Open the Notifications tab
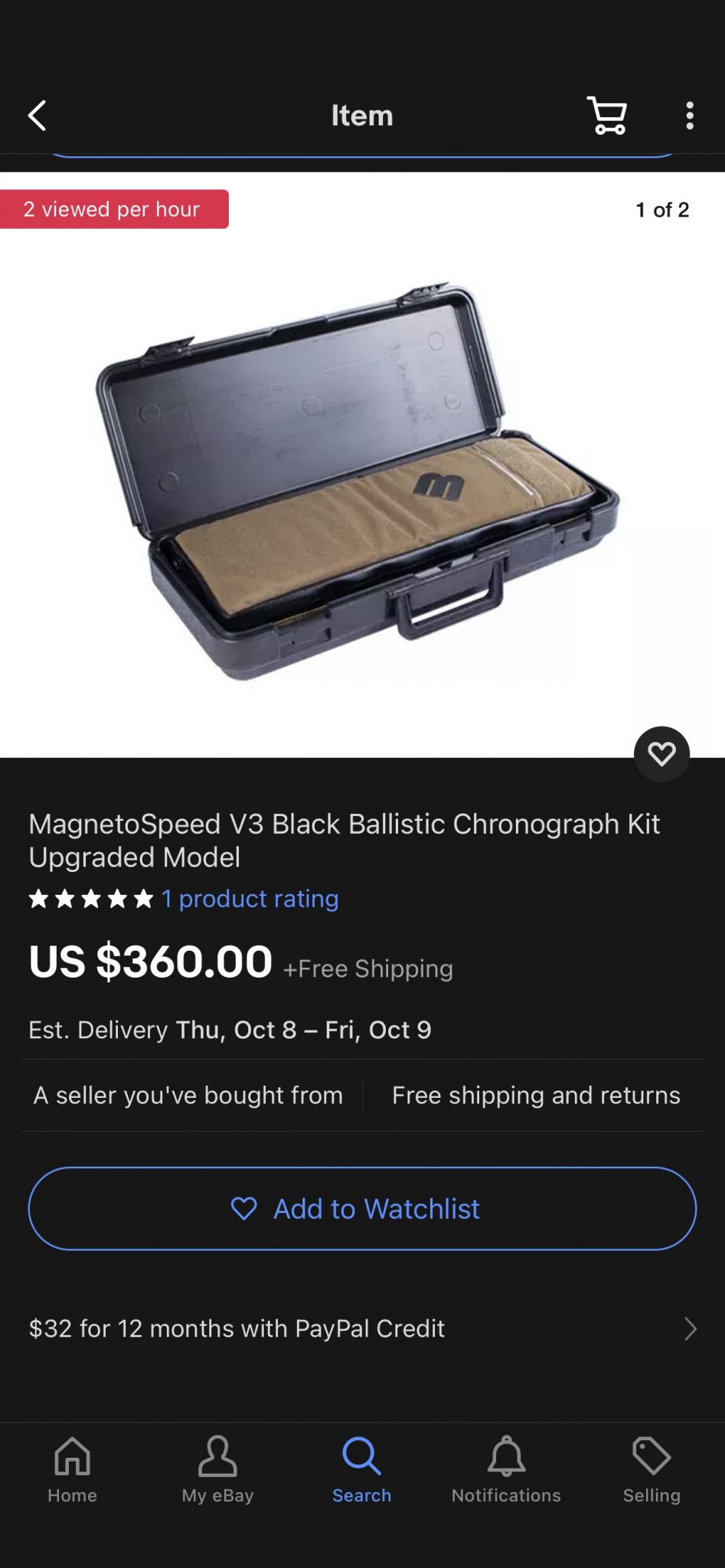 (506, 1470)
